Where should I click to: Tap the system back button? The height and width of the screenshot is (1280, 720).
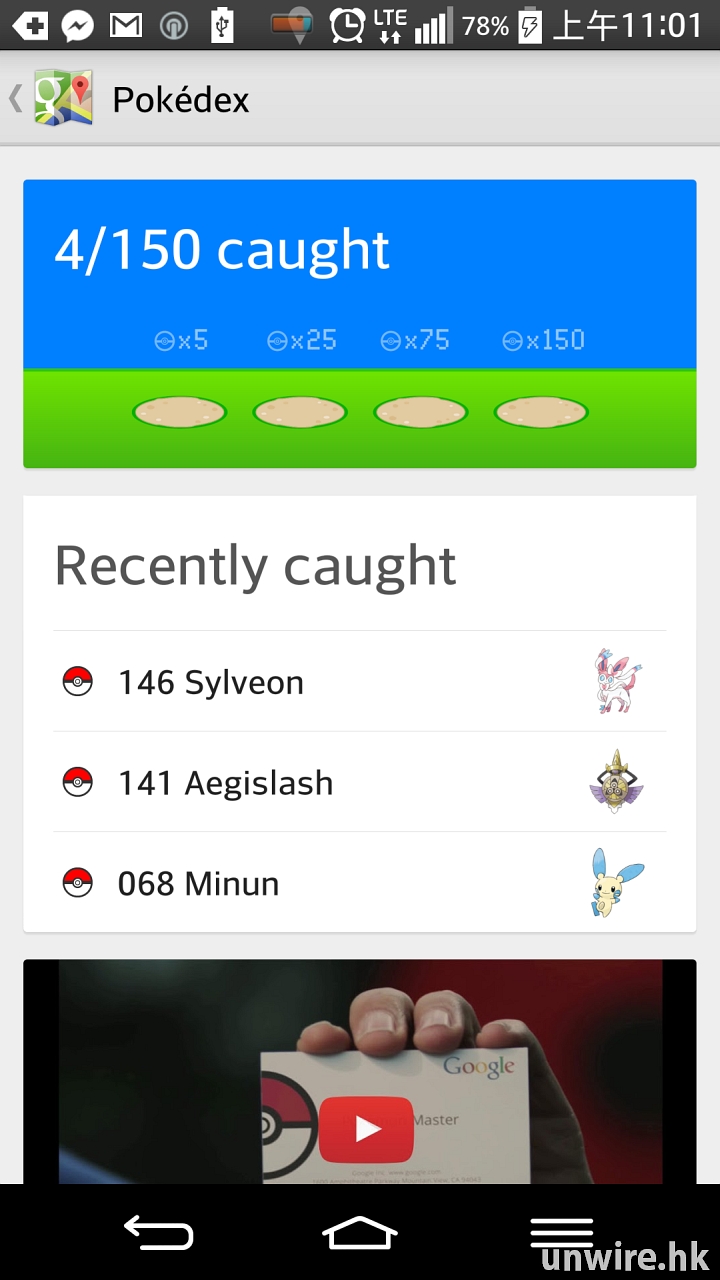coord(158,1232)
